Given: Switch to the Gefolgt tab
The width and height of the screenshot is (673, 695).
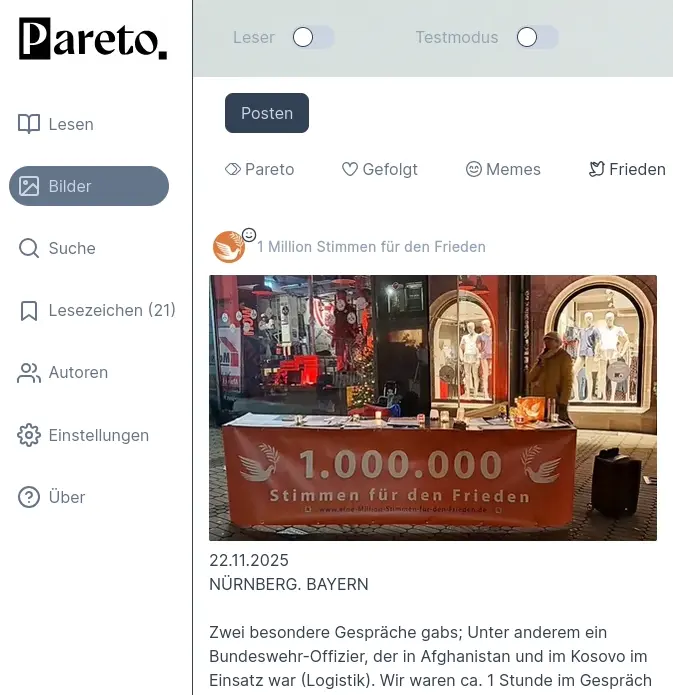Looking at the screenshot, I should click(x=380, y=169).
